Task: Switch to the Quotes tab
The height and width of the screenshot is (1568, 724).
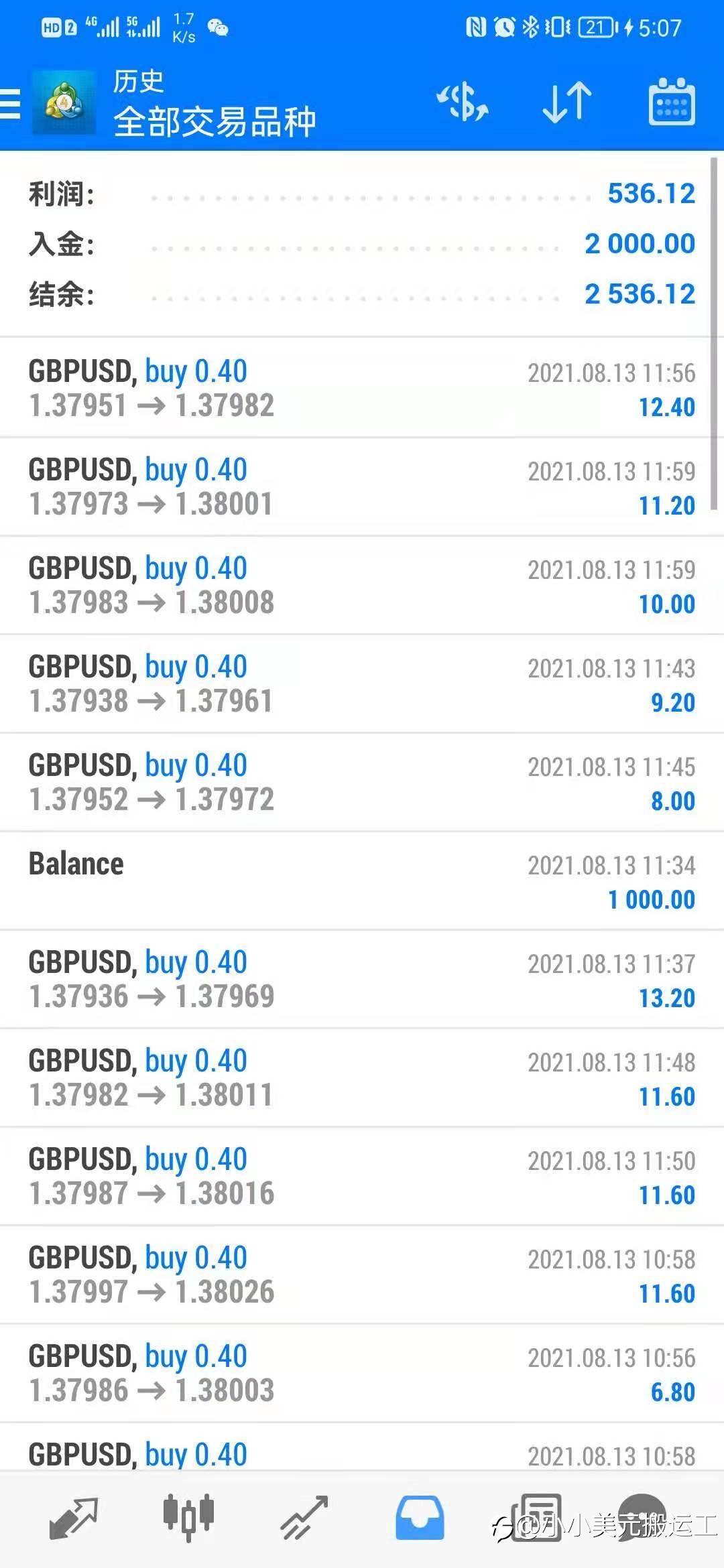Action: [74, 1518]
